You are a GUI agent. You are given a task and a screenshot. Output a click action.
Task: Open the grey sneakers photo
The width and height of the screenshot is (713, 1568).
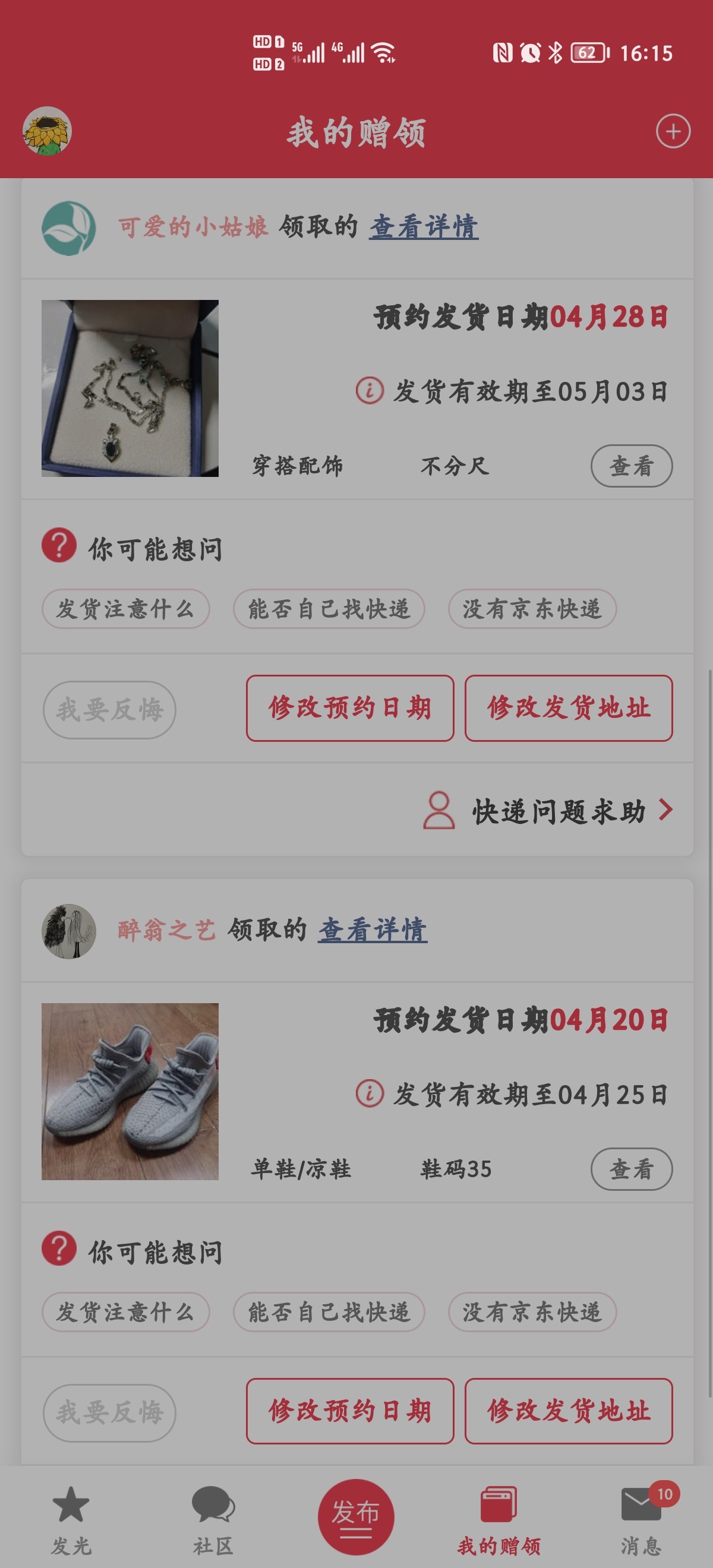coord(130,1092)
